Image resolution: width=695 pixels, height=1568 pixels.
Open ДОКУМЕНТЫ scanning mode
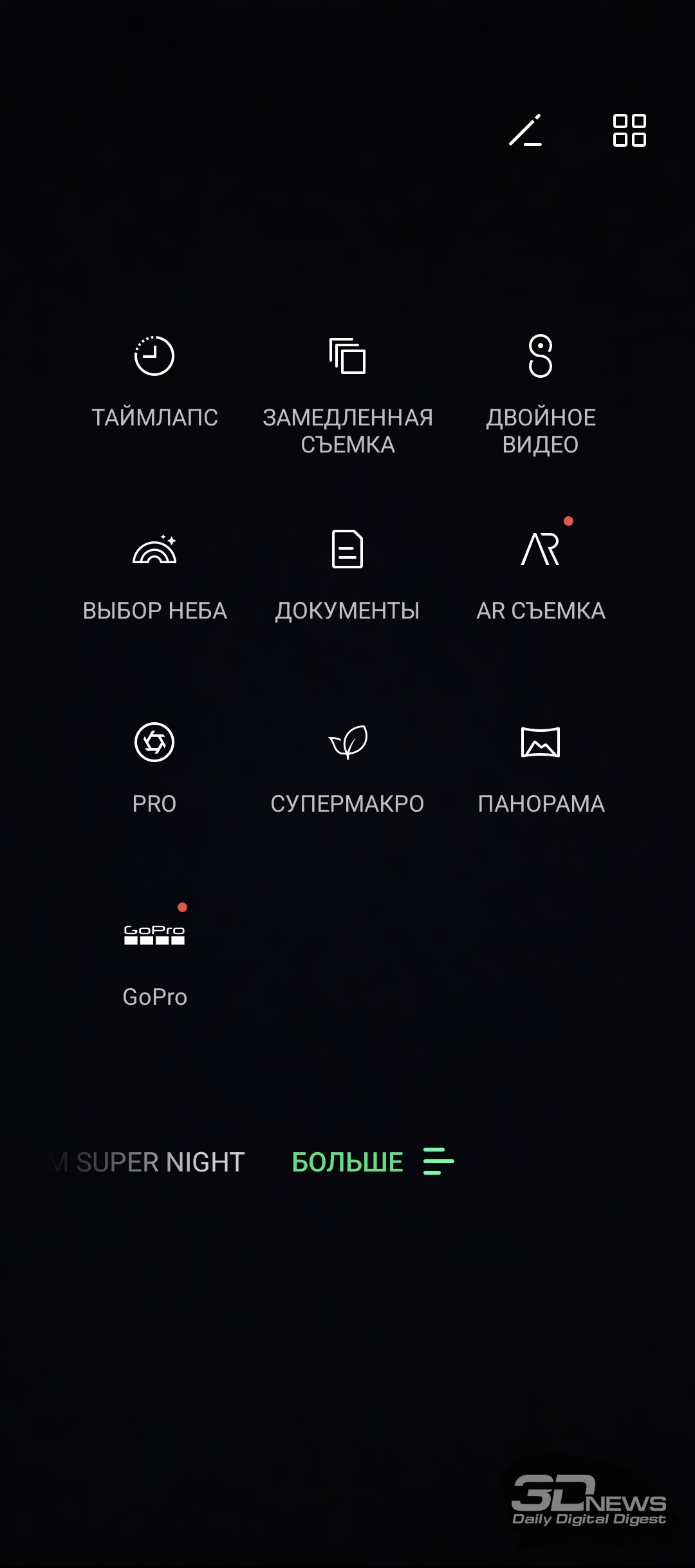pyautogui.click(x=347, y=577)
